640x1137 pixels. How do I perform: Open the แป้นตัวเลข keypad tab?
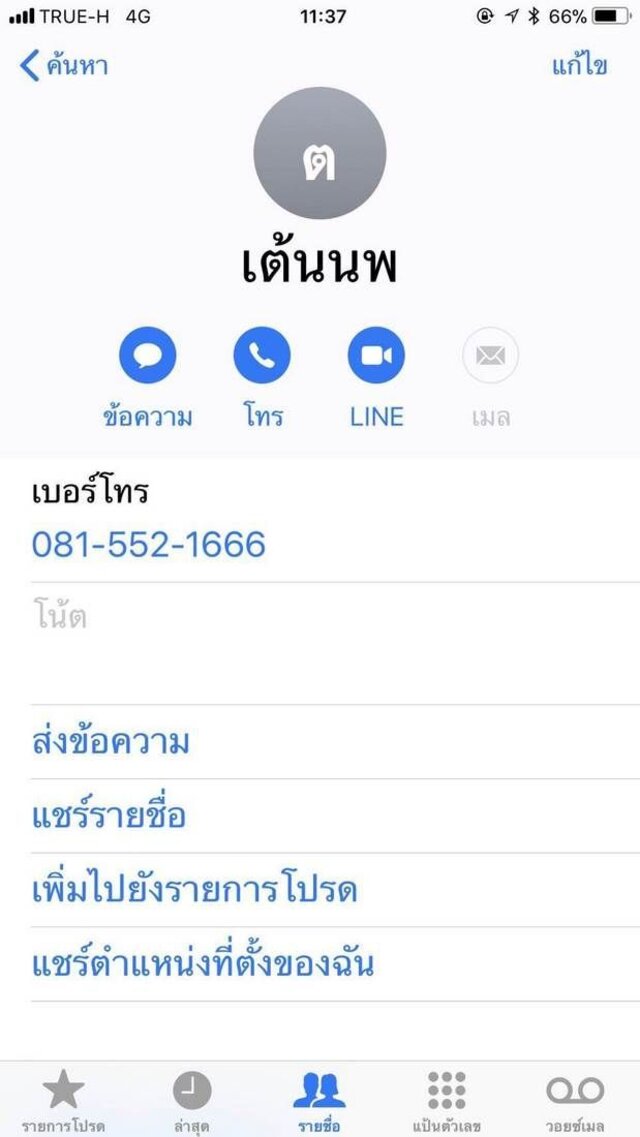(446, 1101)
